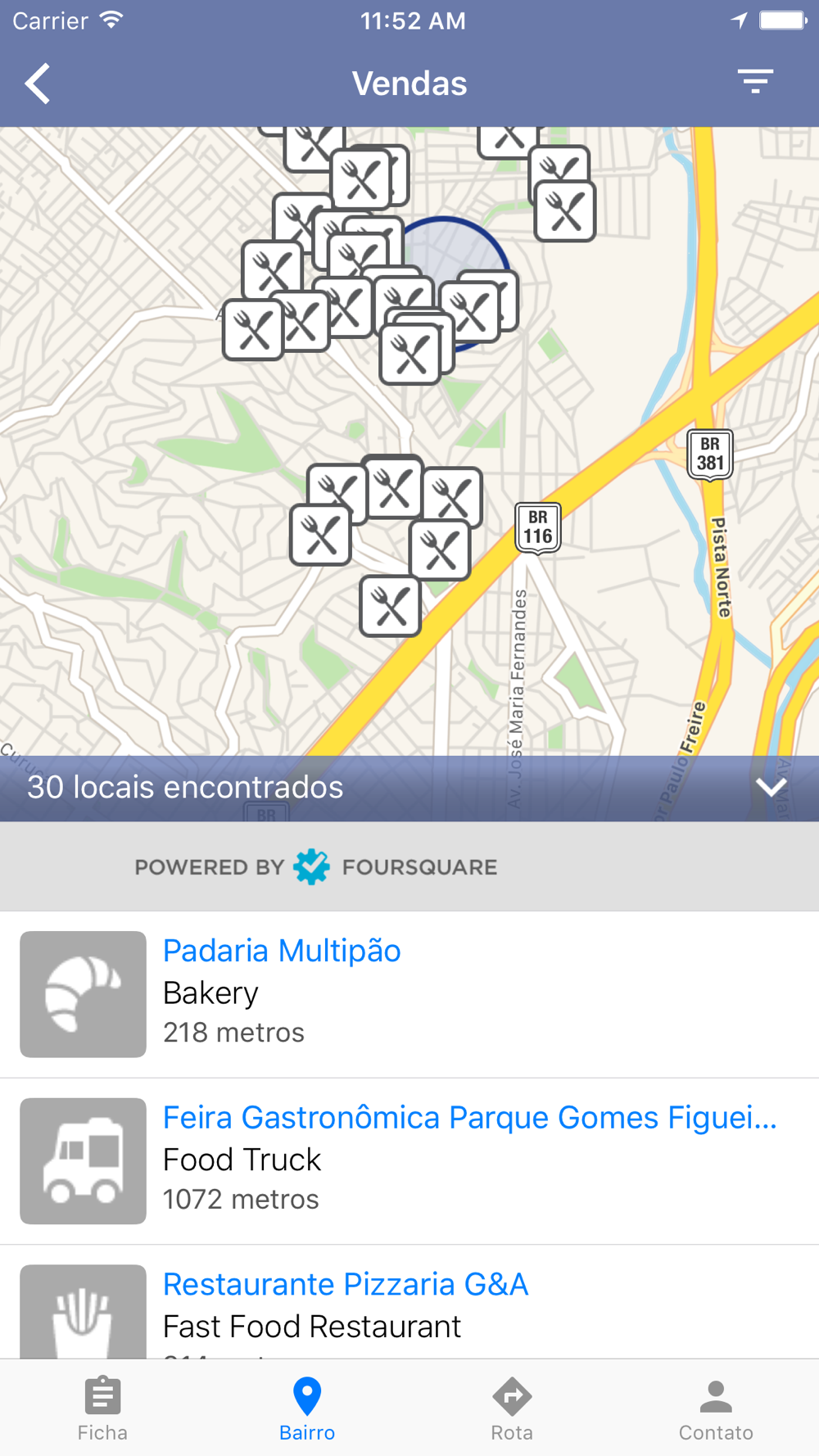
Task: Open the filter options icon
Action: click(x=755, y=81)
